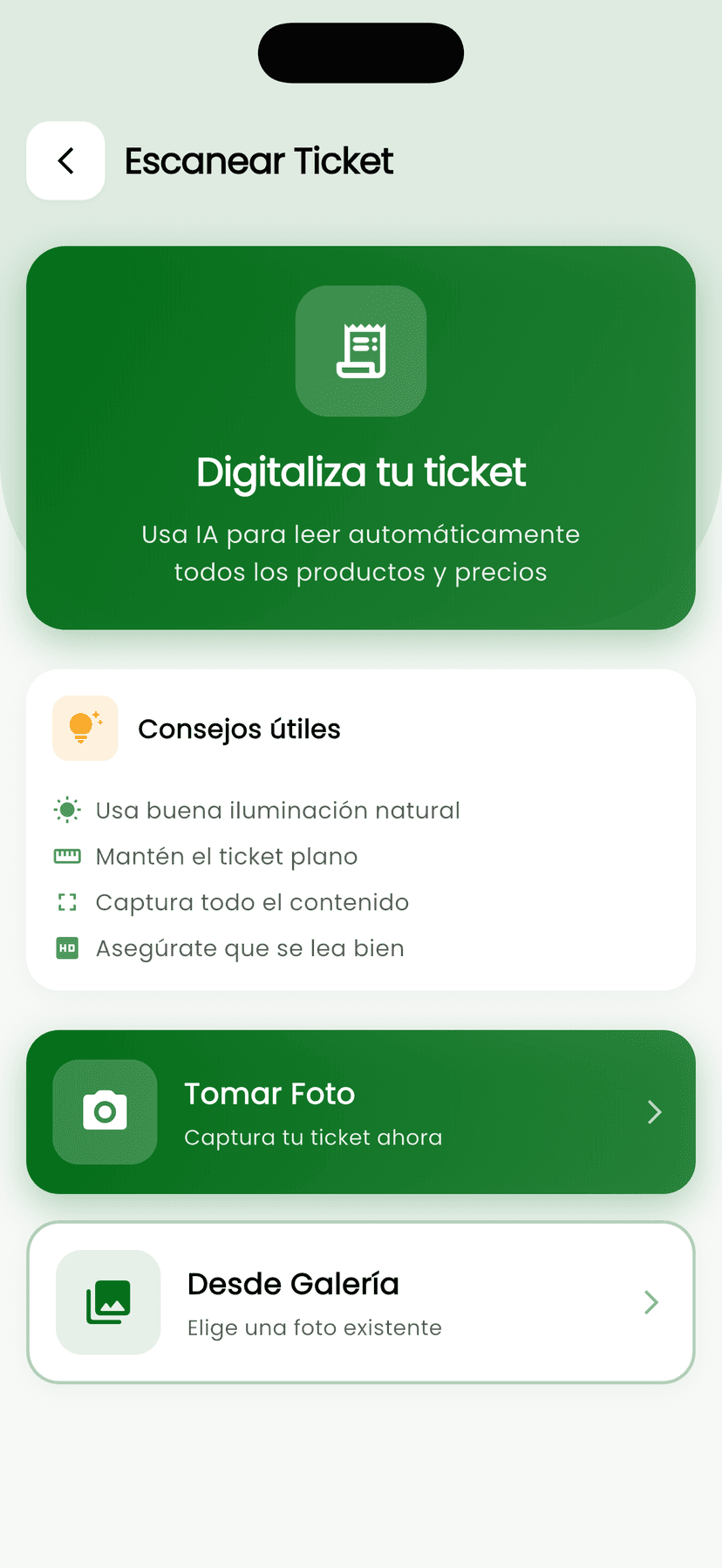
Task: Open the Consejos útiles section header
Action: pos(239,728)
